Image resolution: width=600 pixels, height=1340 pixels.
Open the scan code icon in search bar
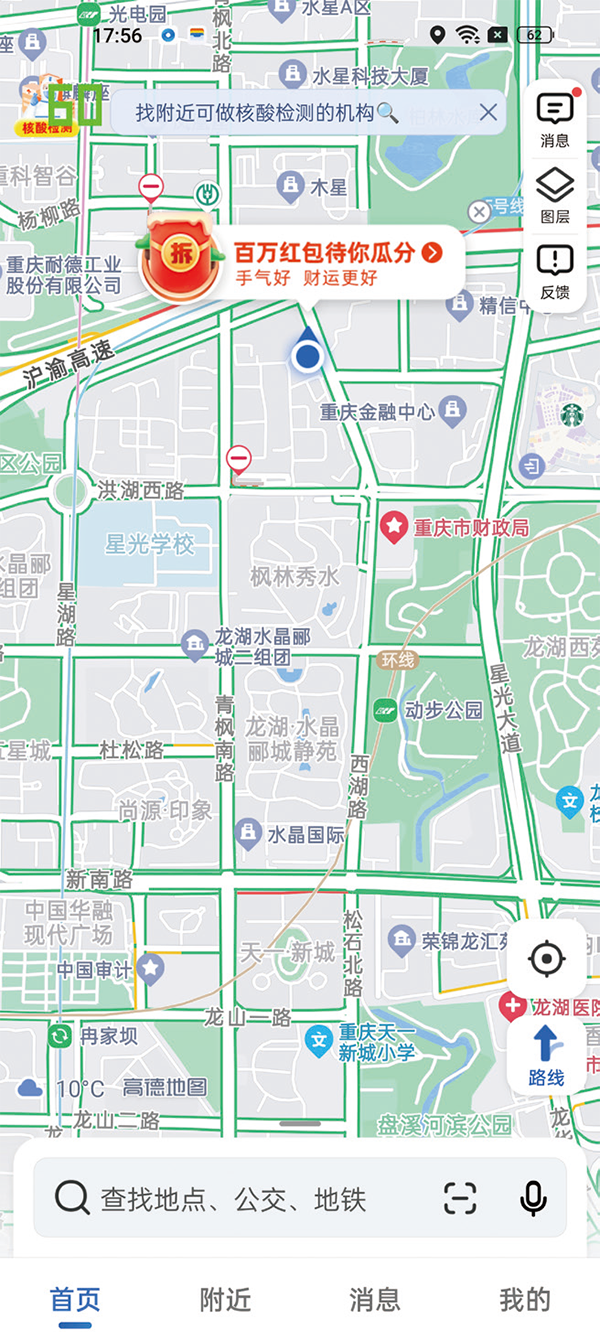(460, 1198)
